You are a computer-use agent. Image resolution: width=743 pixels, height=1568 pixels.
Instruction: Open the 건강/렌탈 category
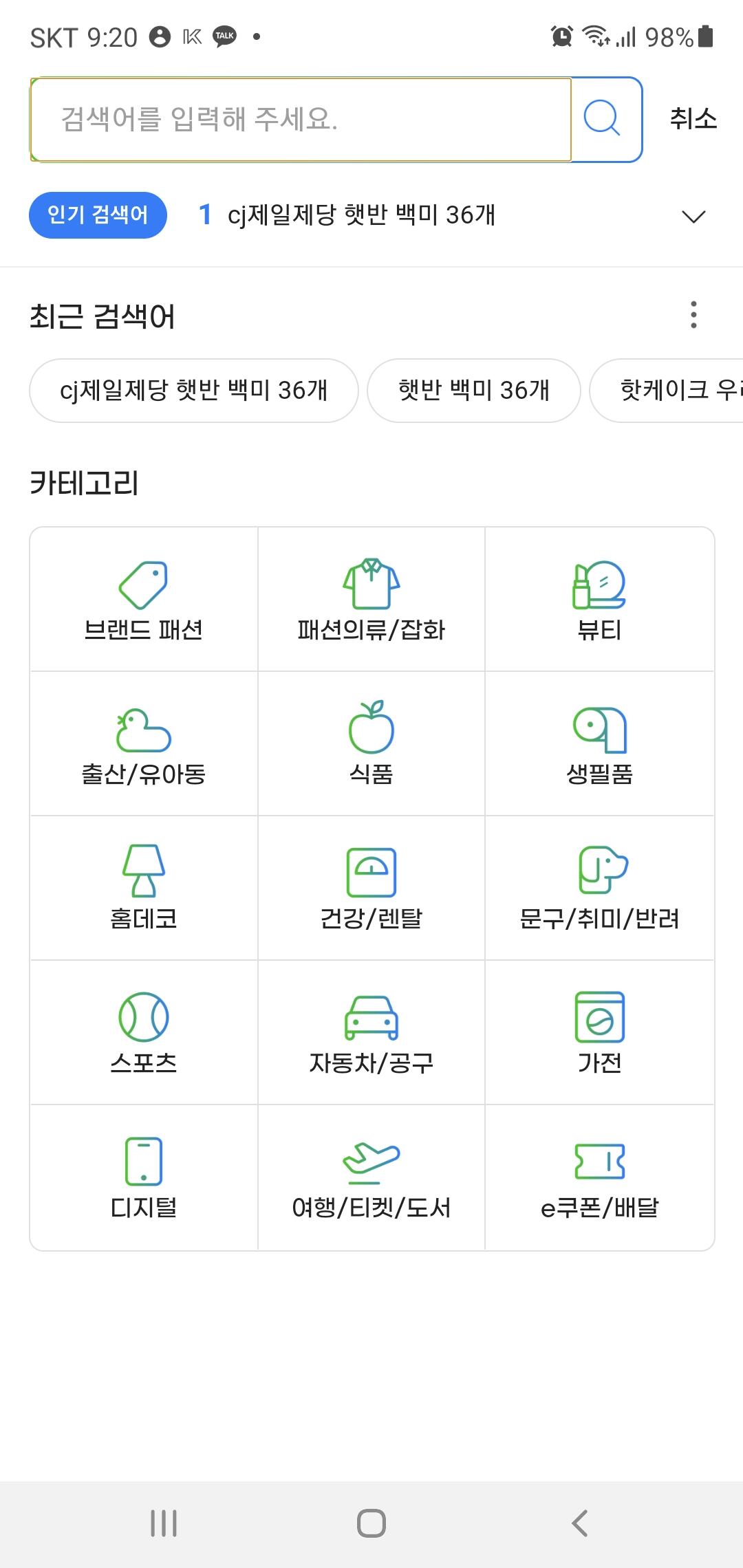coord(371,888)
